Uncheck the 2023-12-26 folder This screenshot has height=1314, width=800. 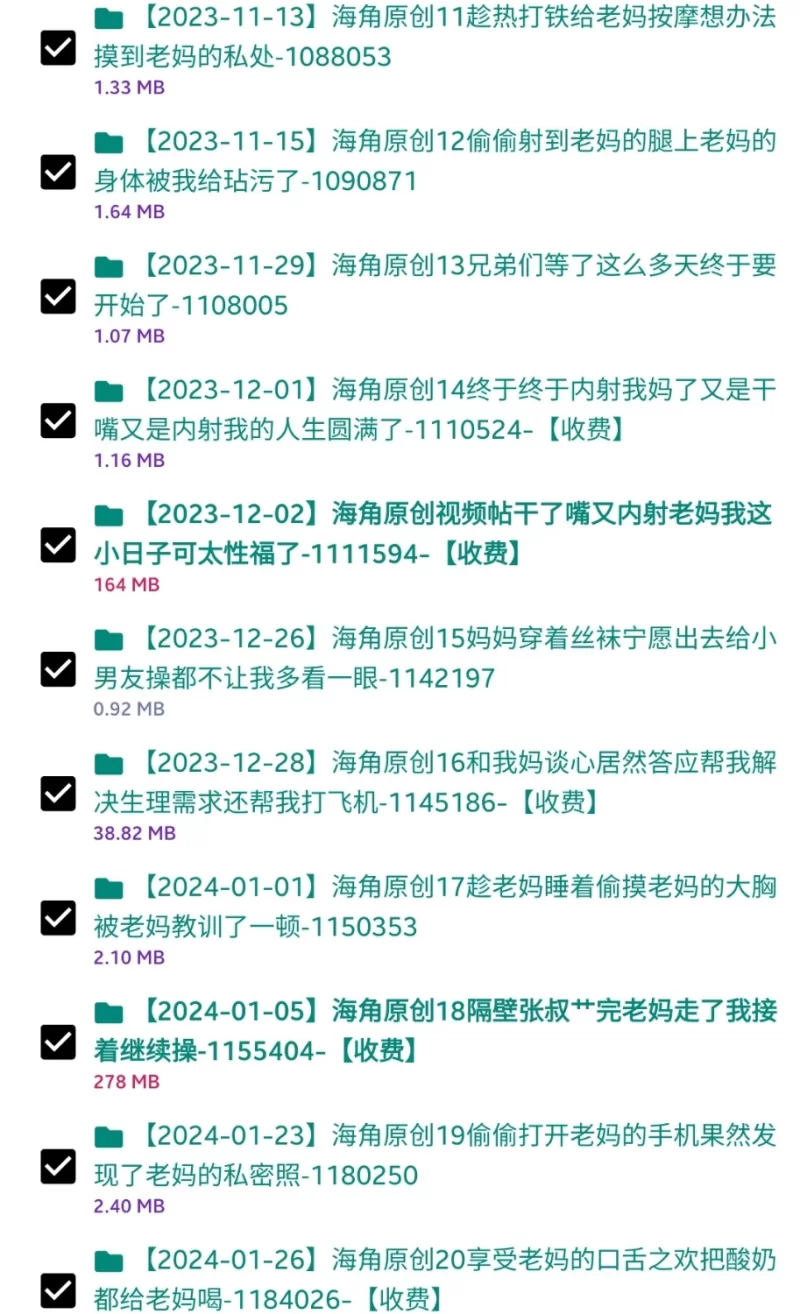tap(58, 669)
